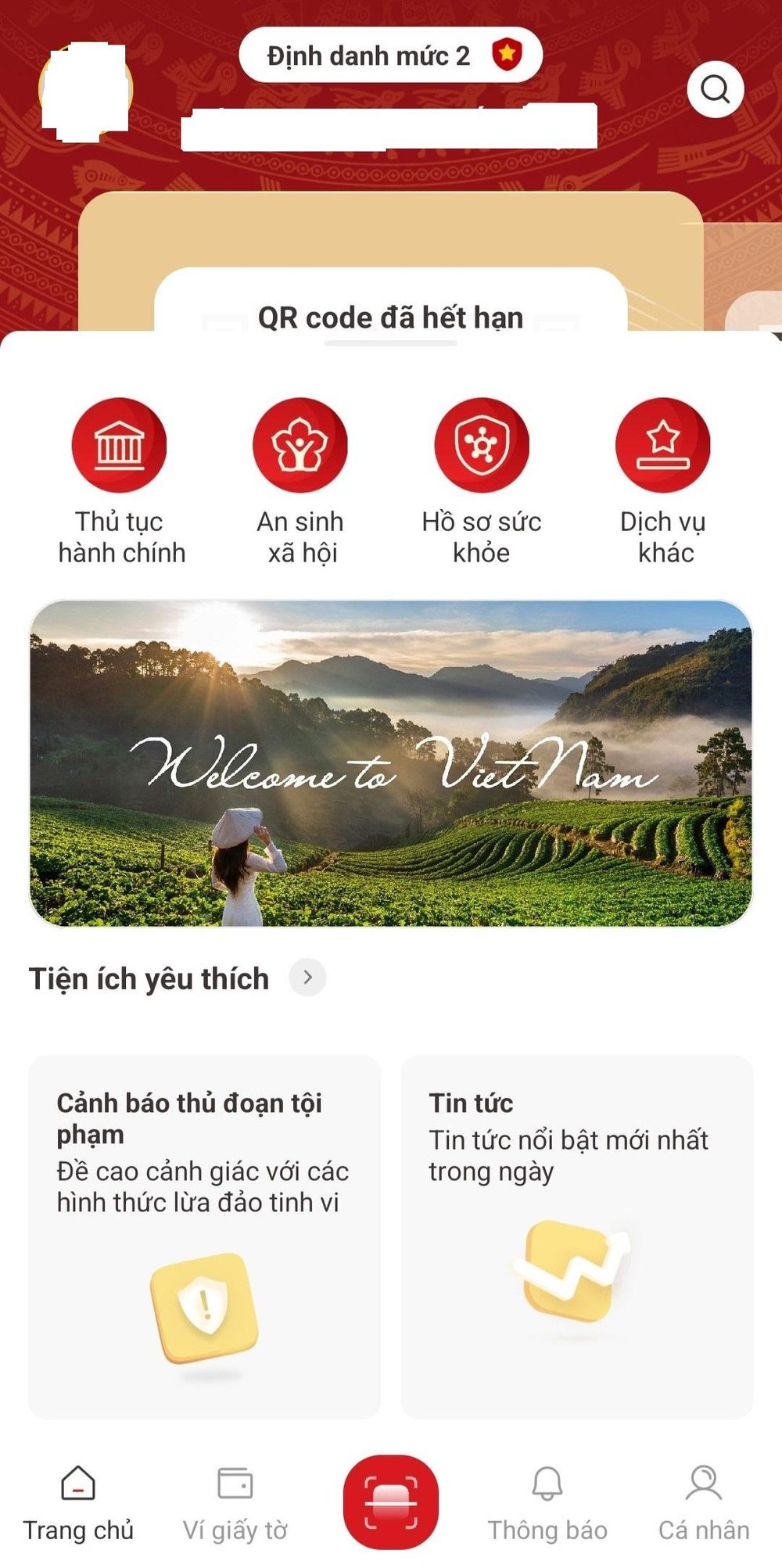Open Cảnh báo thủ đoạn tội phạm card
Viewport: 782px width, 1568px height.
click(204, 1236)
